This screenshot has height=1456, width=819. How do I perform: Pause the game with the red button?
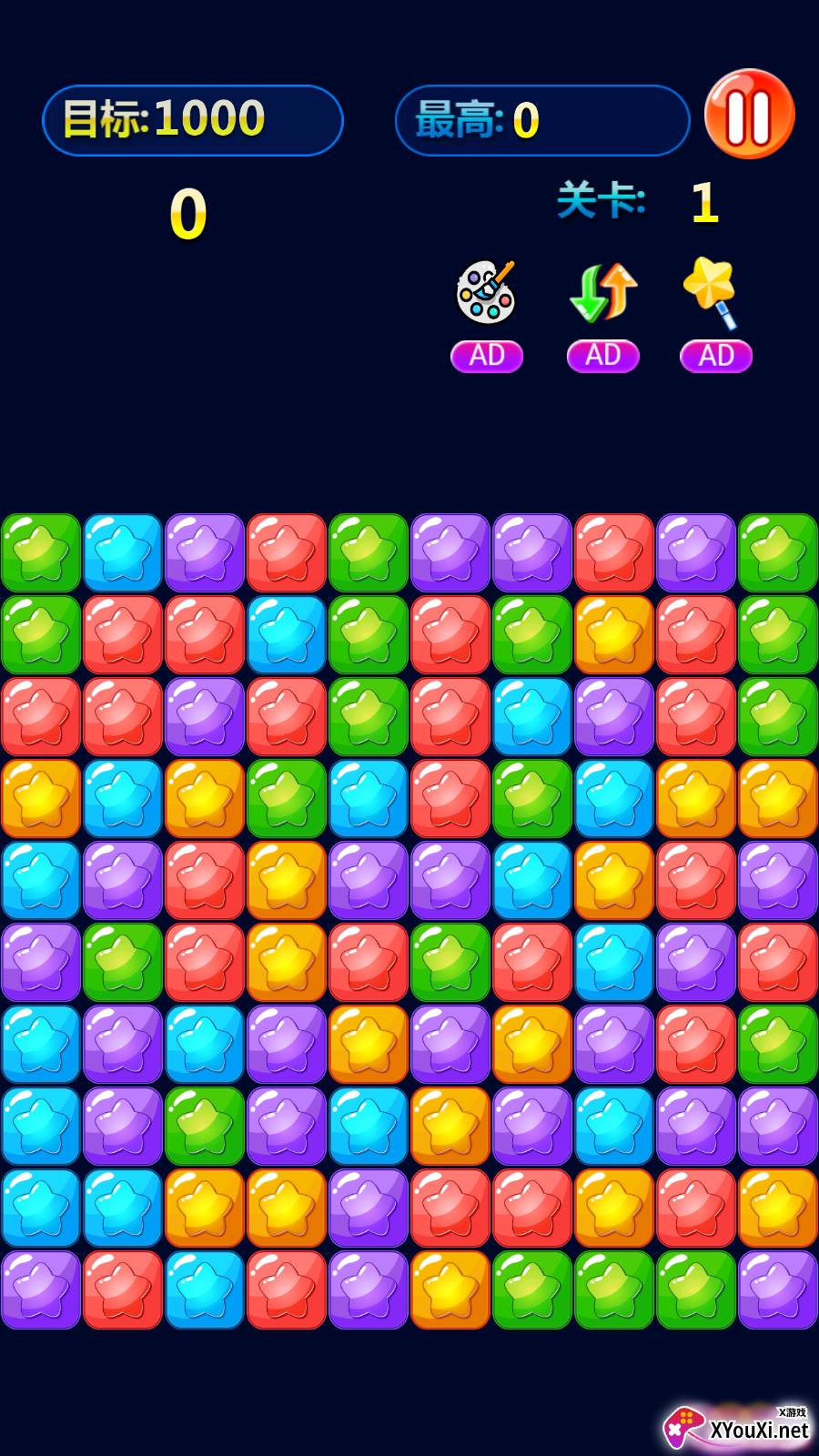(750, 115)
